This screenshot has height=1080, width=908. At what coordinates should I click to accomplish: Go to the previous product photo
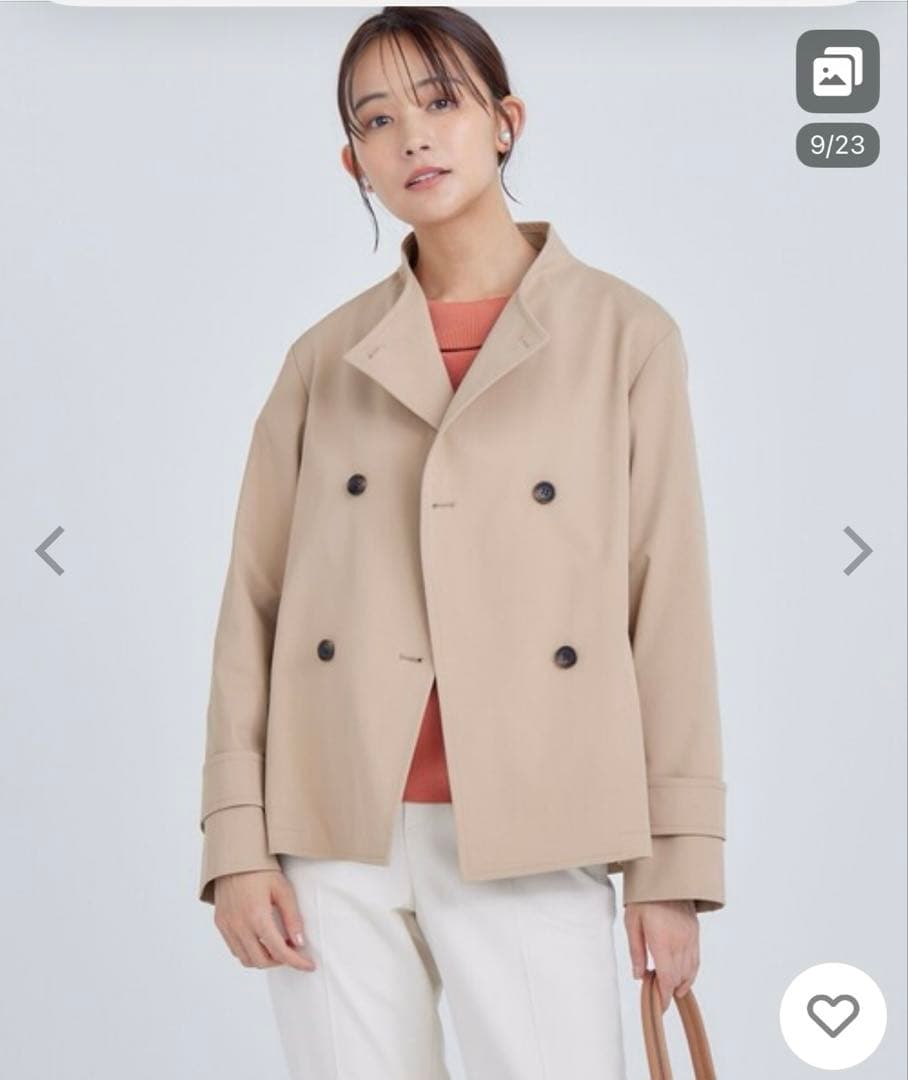pos(50,551)
